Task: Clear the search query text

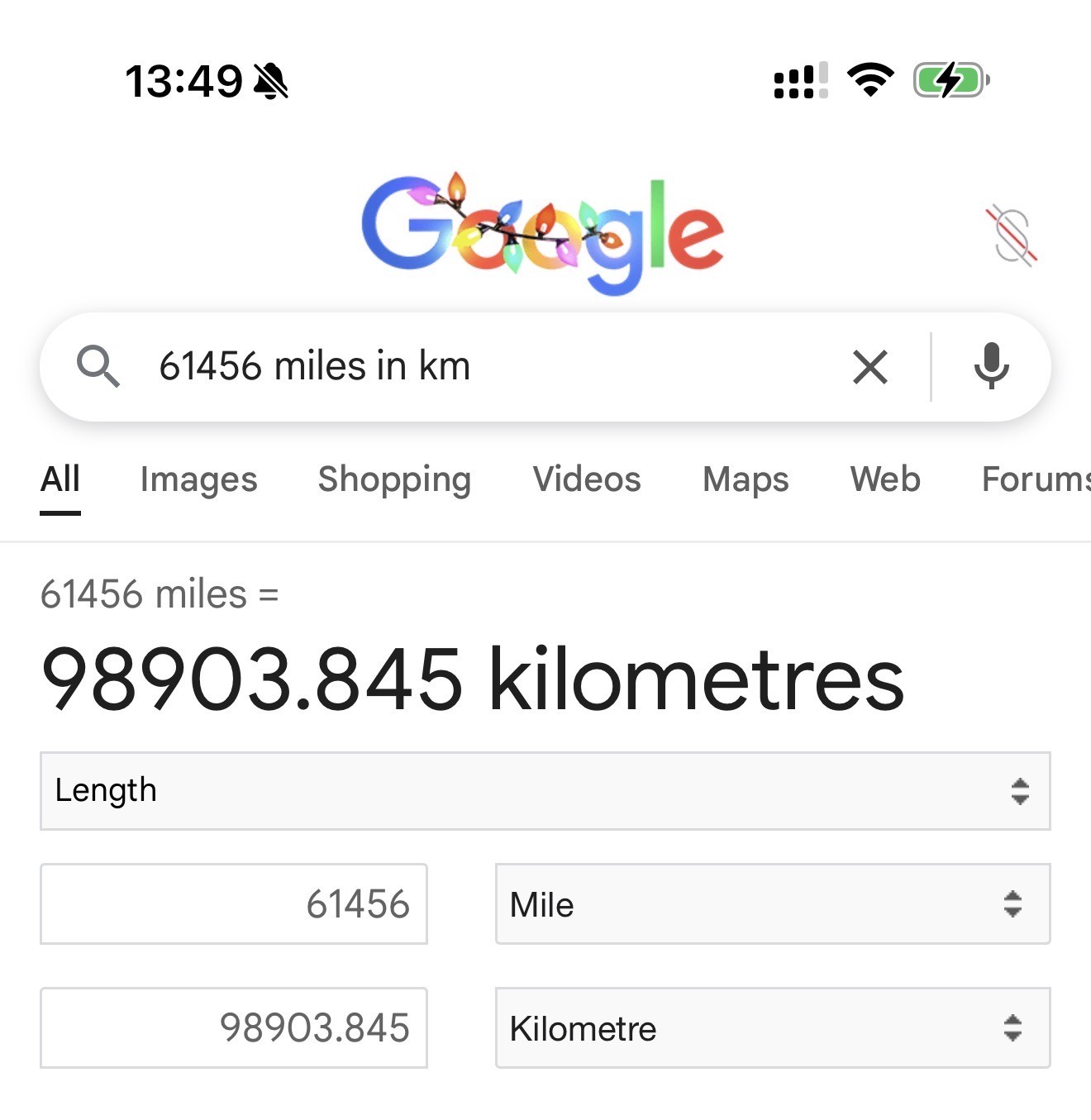Action: pyautogui.click(x=869, y=367)
